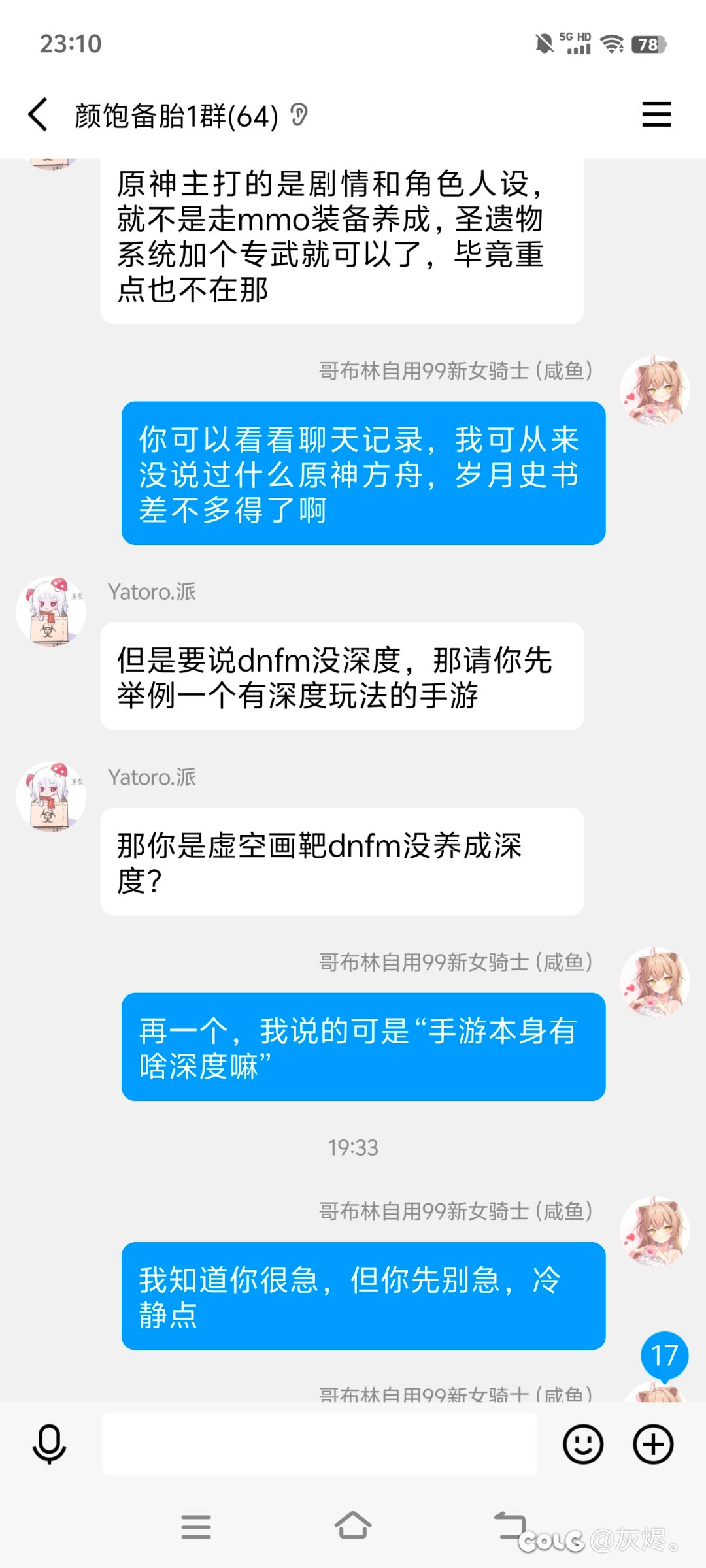Focus the message text field
Screen dimensions: 706x1568
320,1444
